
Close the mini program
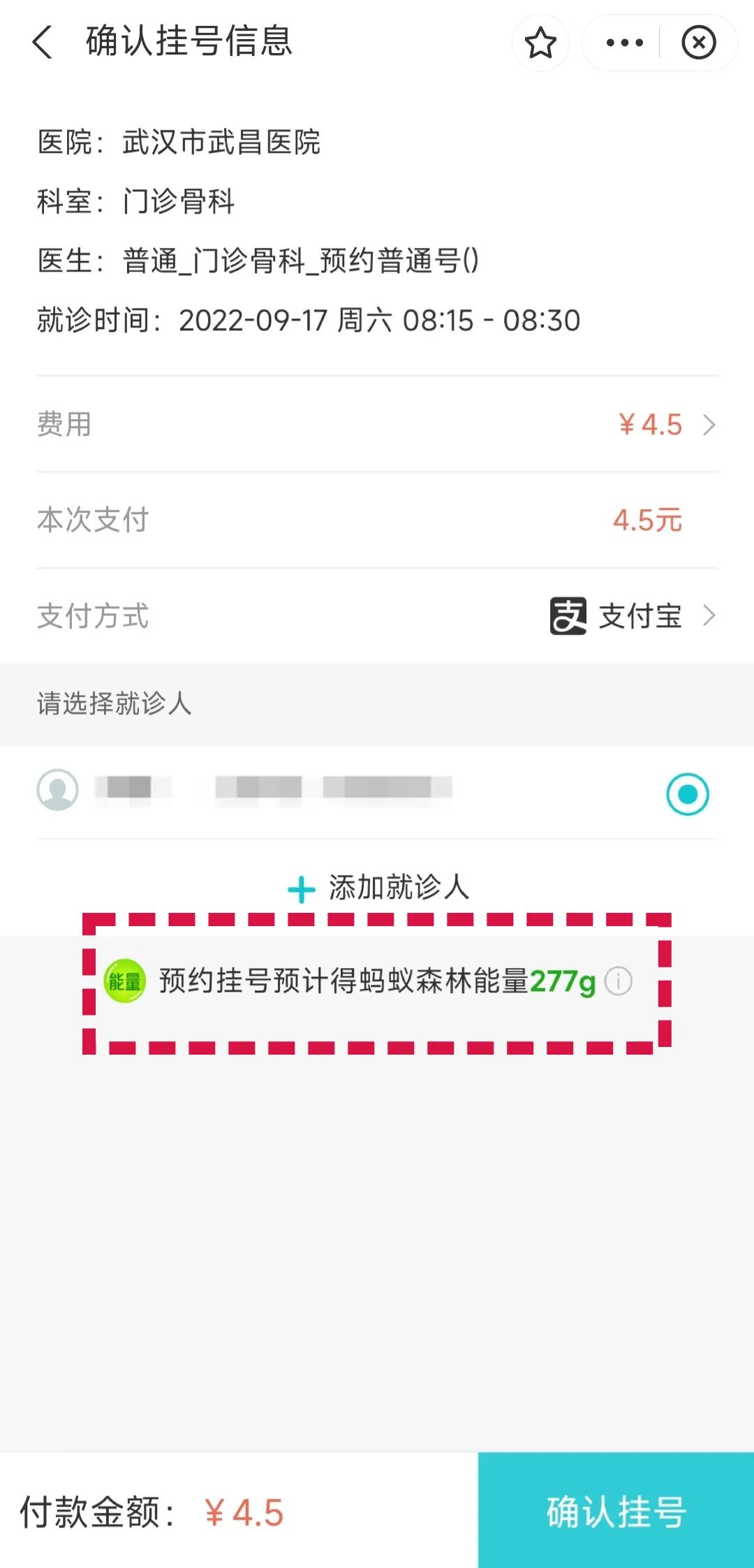[698, 43]
